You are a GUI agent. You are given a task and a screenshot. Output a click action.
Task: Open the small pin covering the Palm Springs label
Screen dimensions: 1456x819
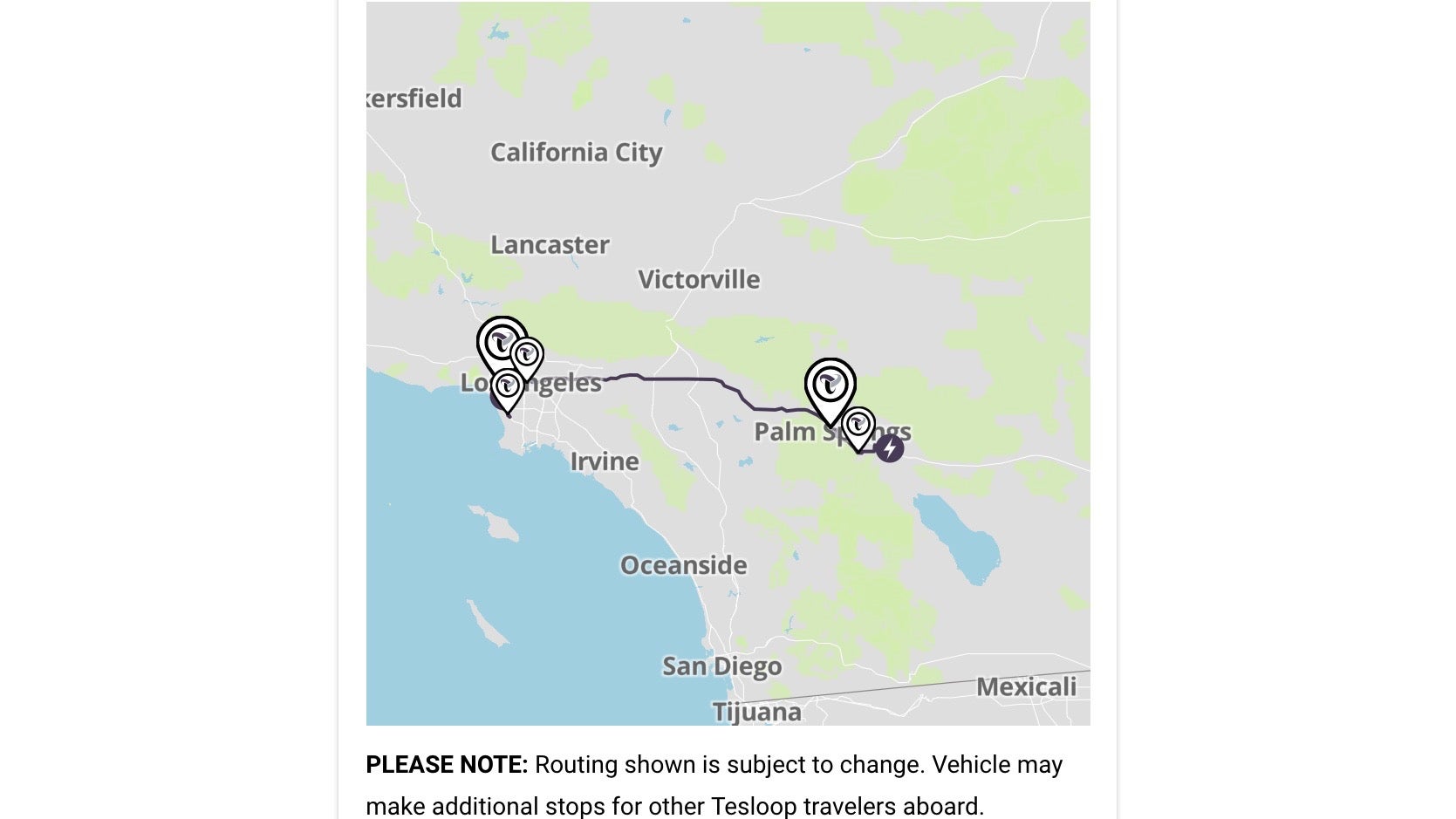pyautogui.click(x=858, y=425)
